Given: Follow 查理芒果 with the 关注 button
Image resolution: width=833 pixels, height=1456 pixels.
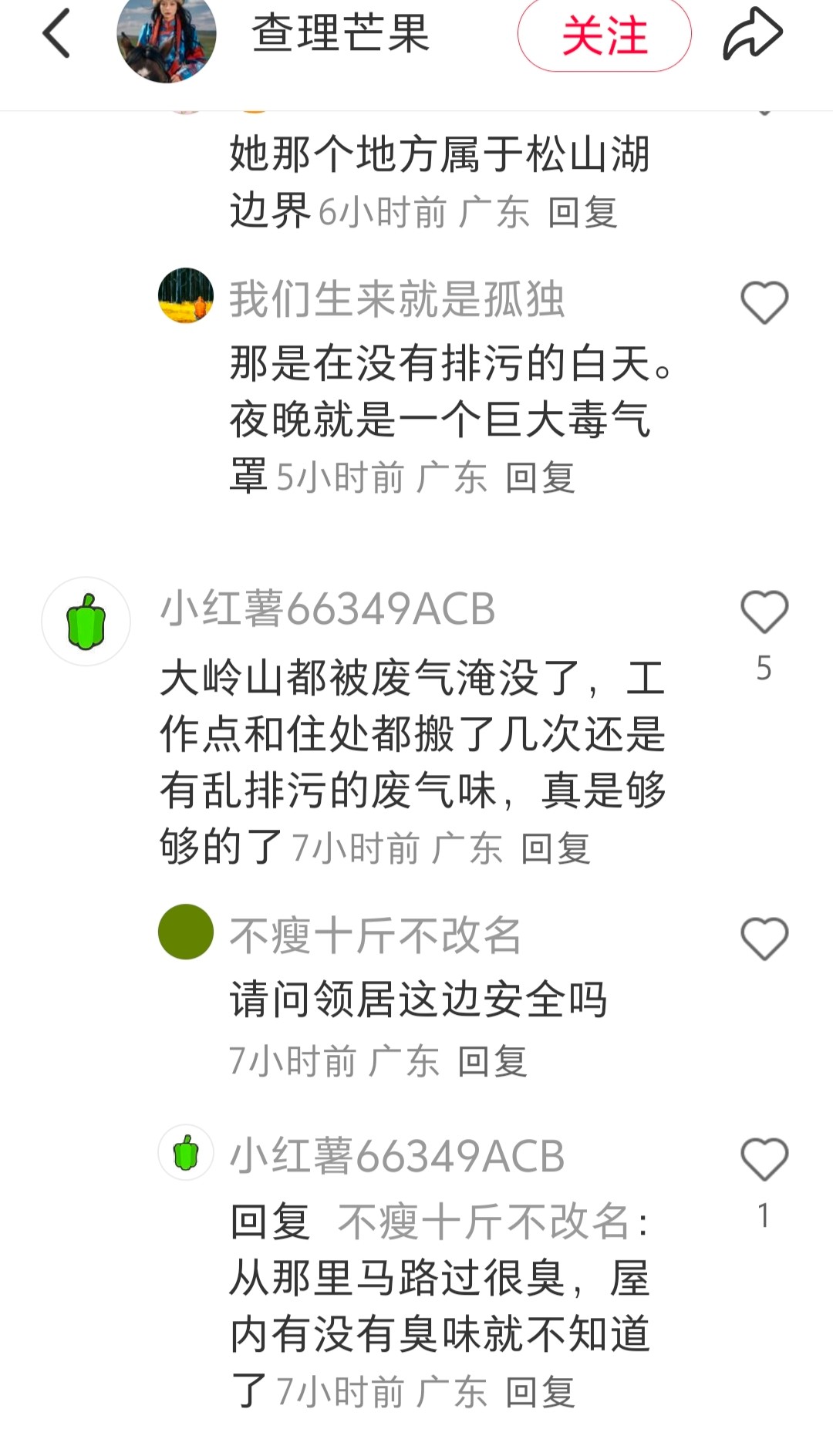Looking at the screenshot, I should [x=604, y=35].
